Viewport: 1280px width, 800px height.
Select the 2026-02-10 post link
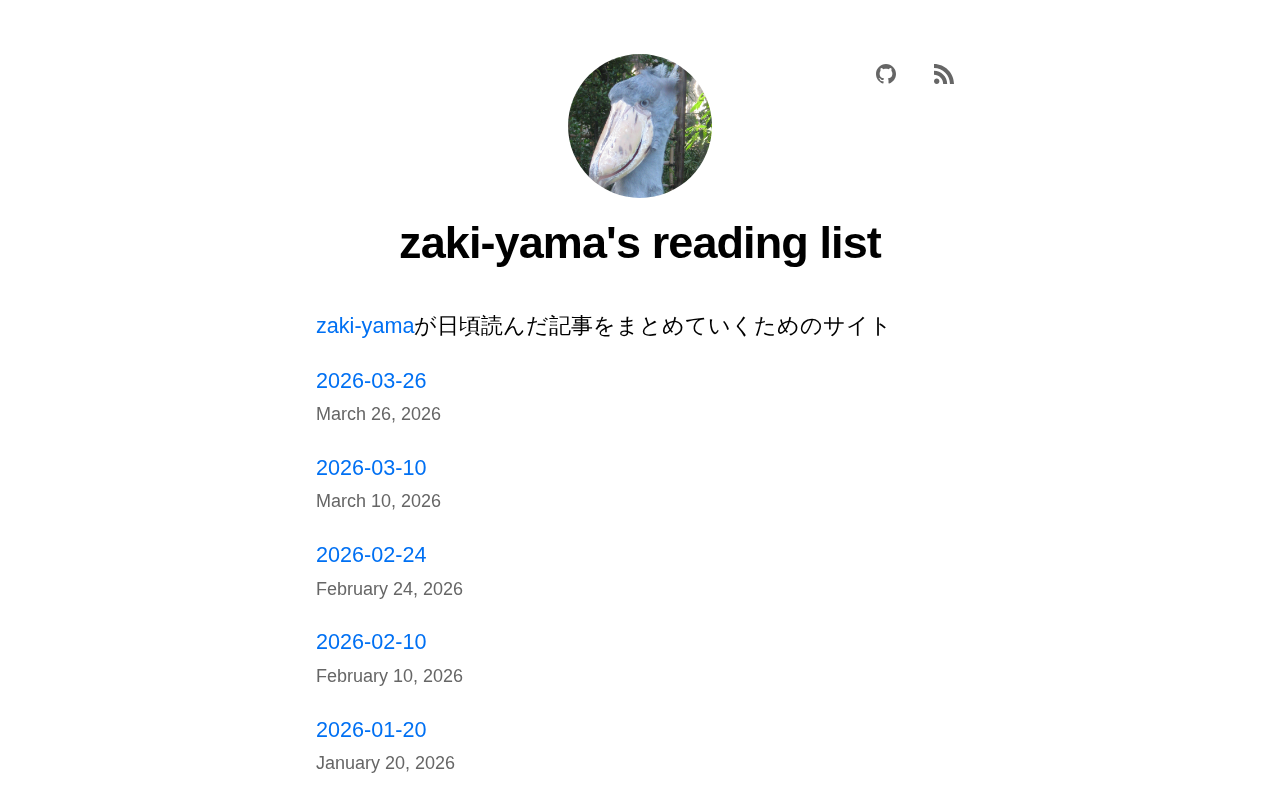pos(371,642)
